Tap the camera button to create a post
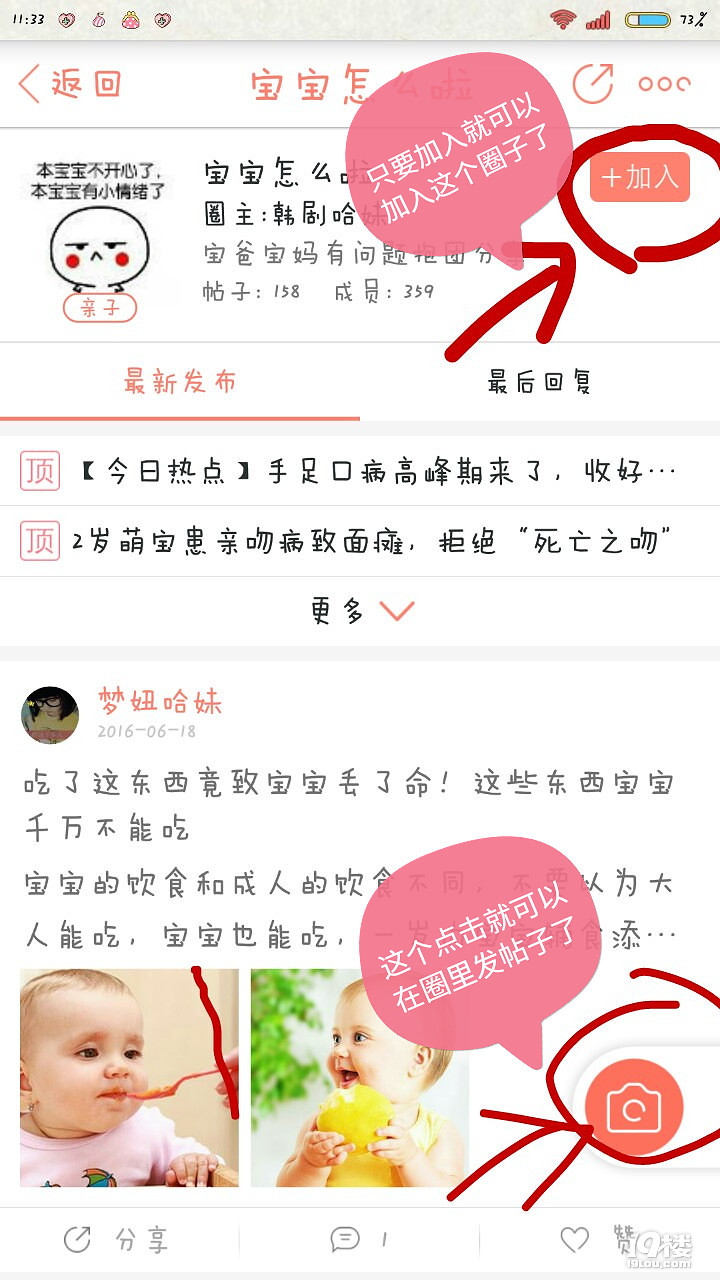This screenshot has height=1280, width=720. tap(634, 1110)
